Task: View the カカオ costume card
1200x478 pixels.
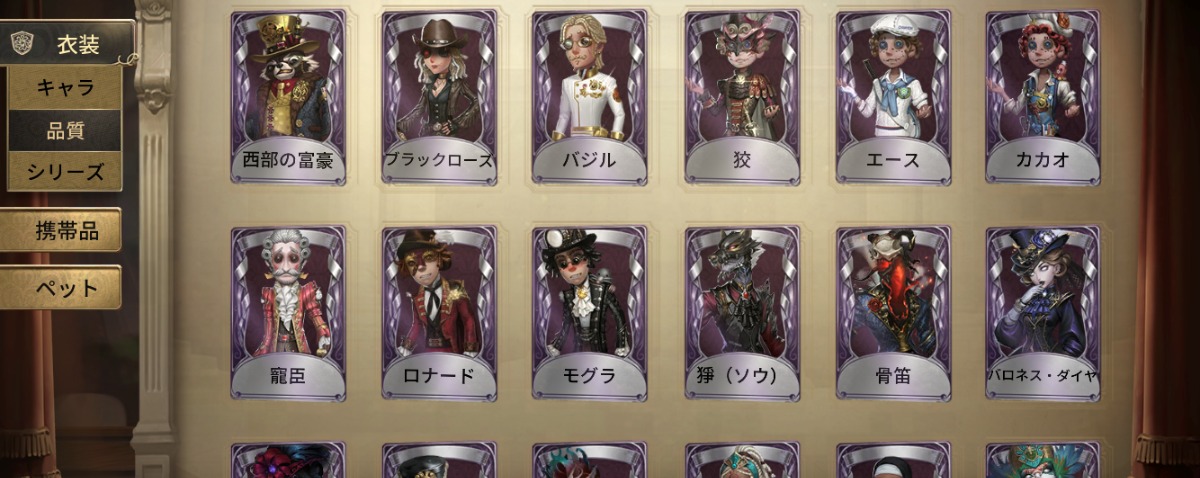Action: click(1042, 98)
